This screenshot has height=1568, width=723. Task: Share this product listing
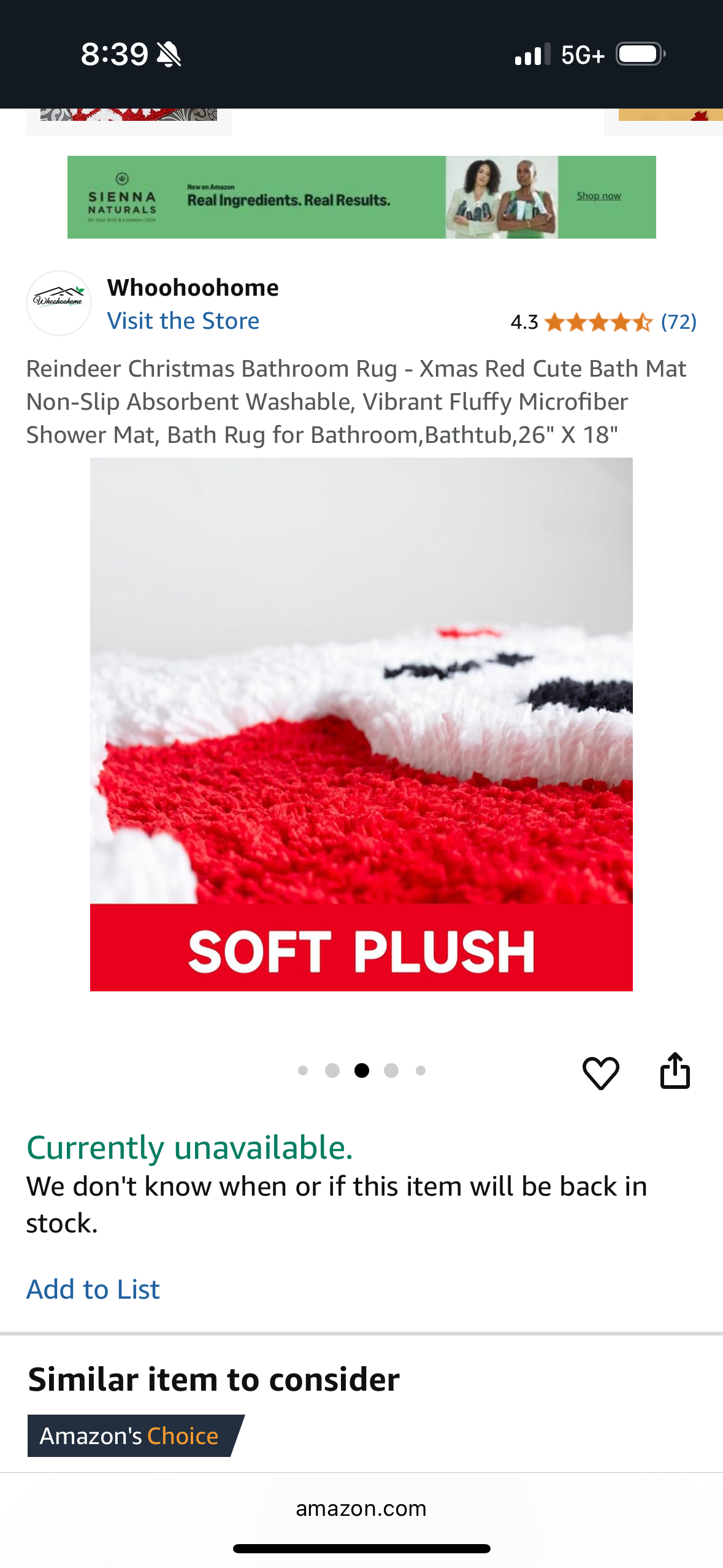[675, 1071]
